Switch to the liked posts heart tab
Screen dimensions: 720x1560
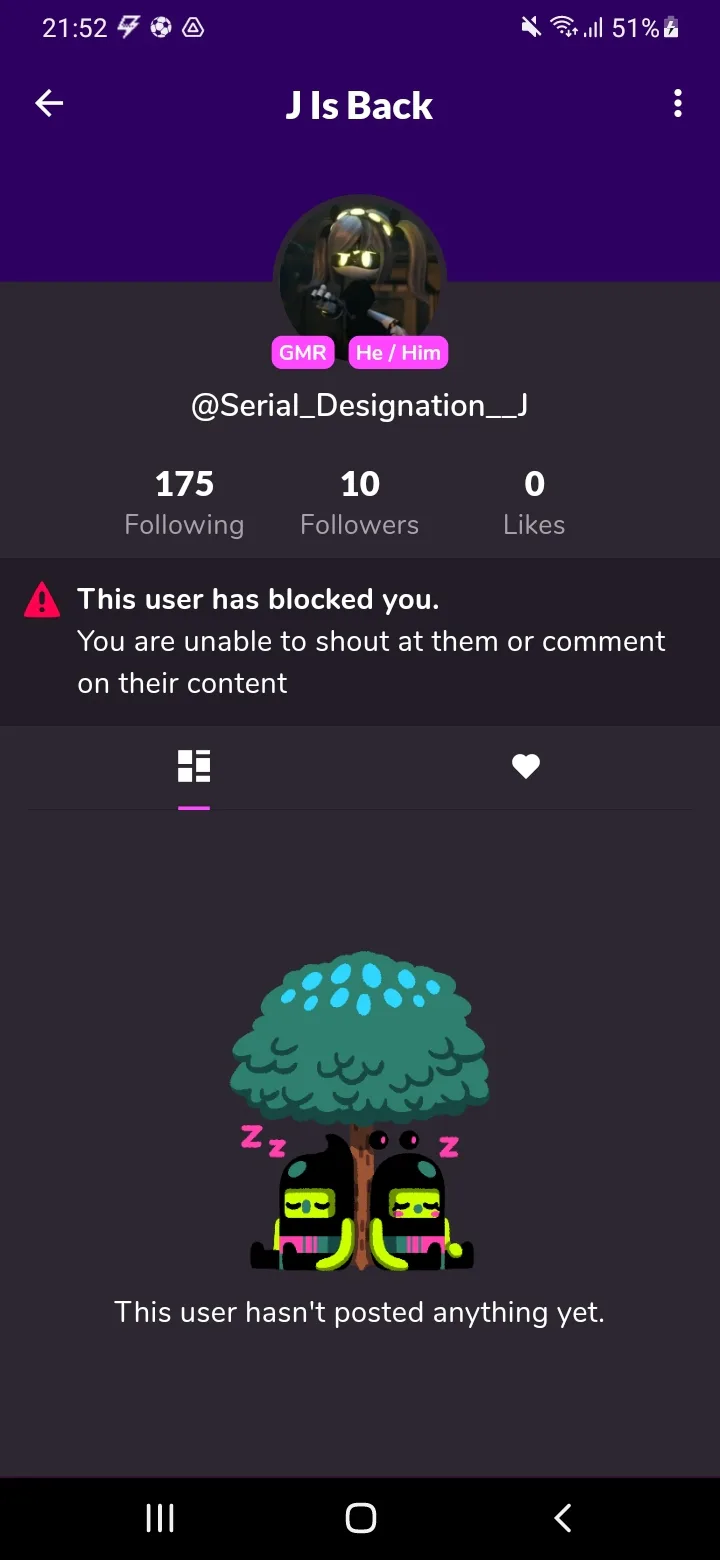pyautogui.click(x=526, y=767)
